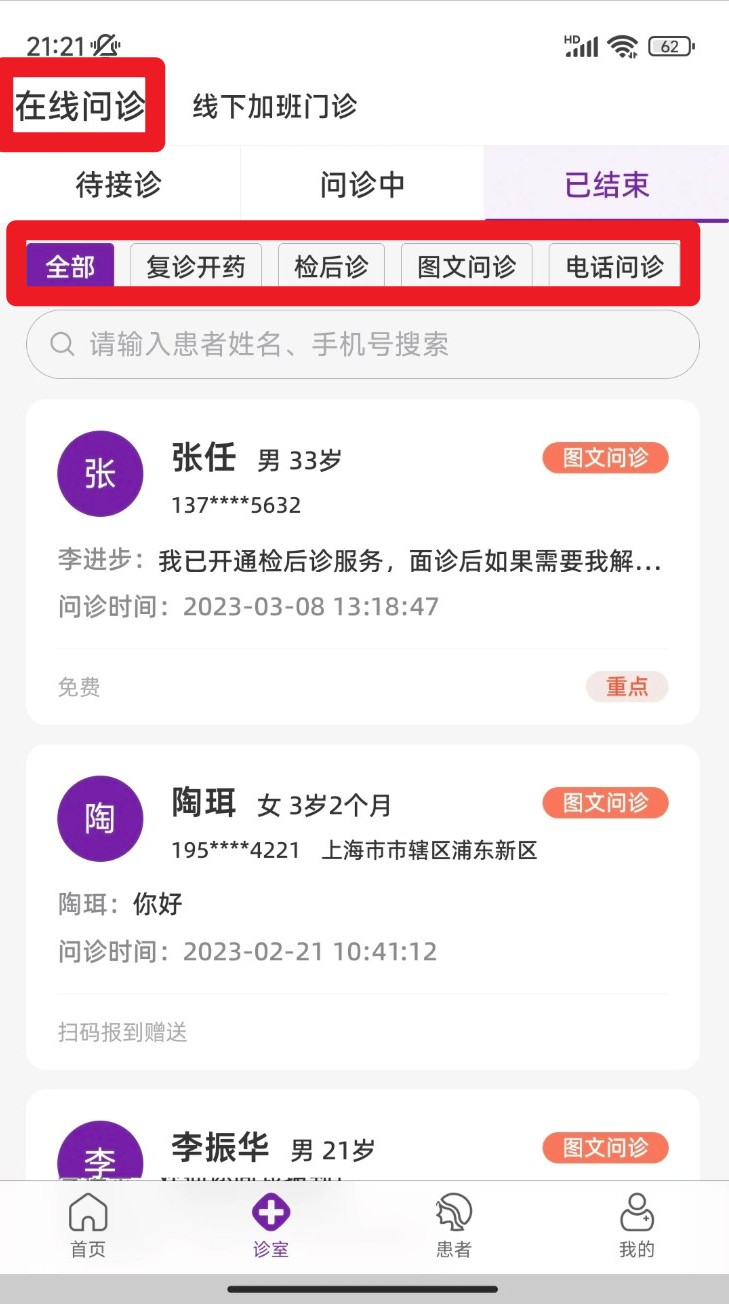729x1304 pixels.
Task: Switch to the 待接诊 tab
Action: point(119,184)
